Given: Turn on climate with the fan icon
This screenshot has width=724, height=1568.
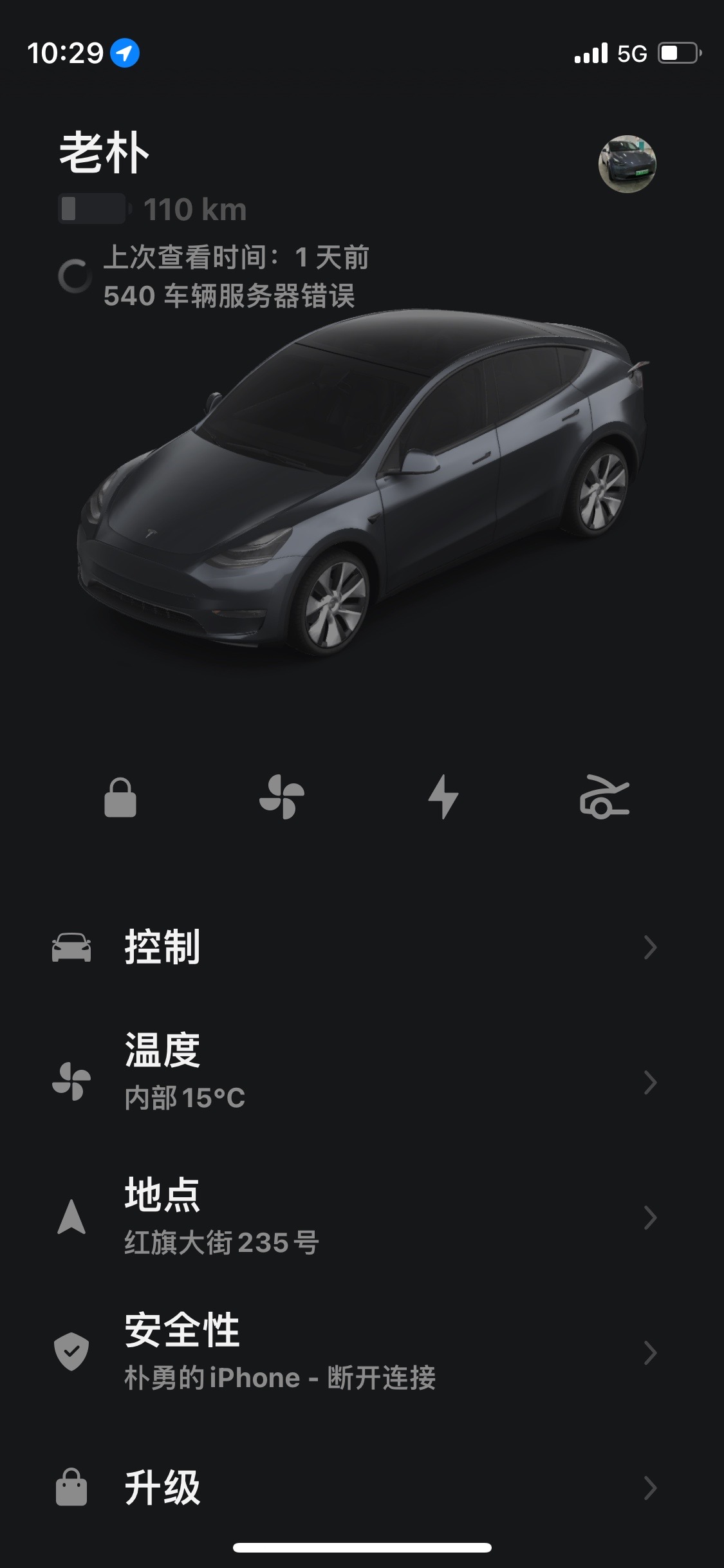Looking at the screenshot, I should [x=282, y=798].
